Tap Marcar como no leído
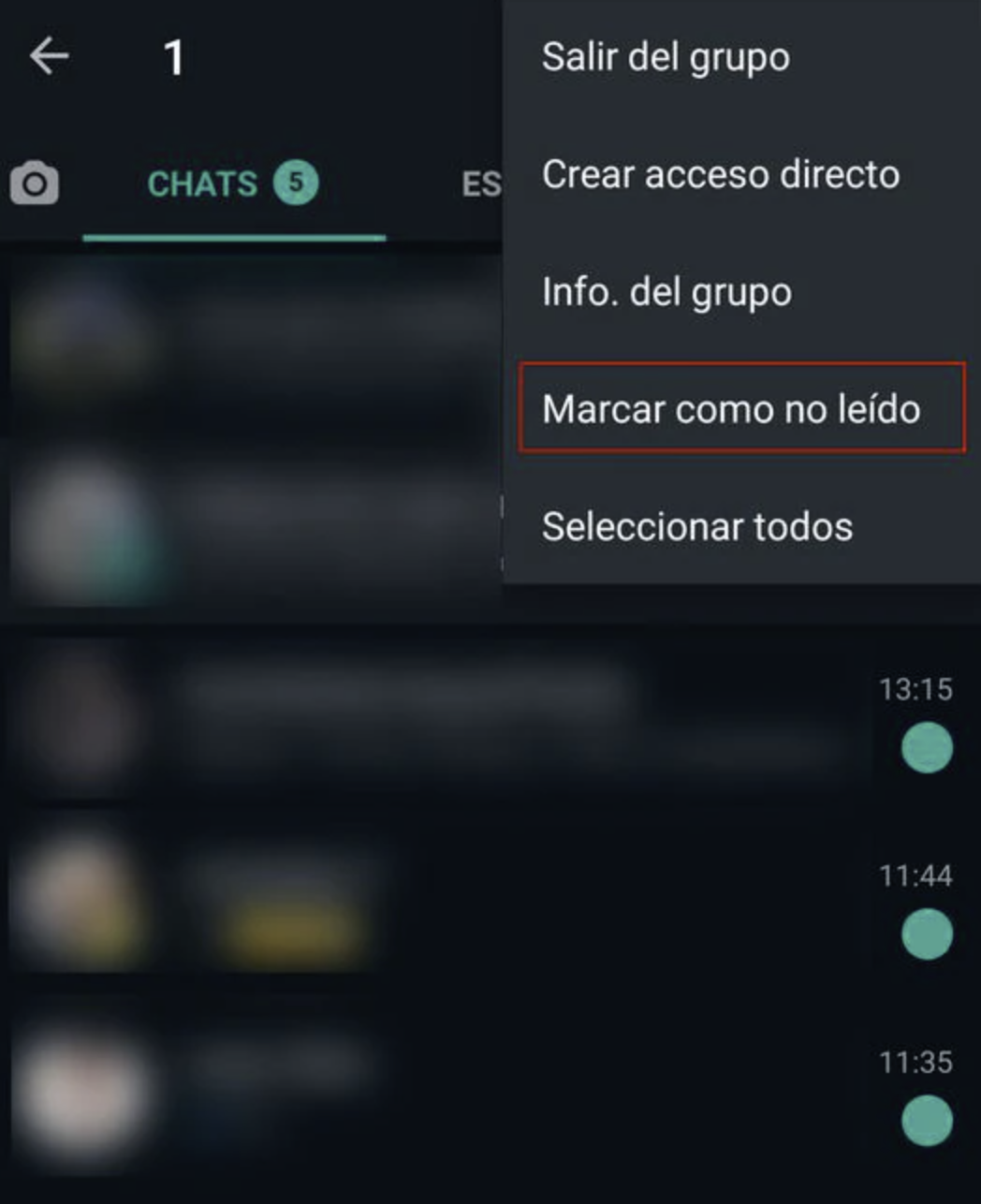This screenshot has height=1204, width=981. point(731,409)
